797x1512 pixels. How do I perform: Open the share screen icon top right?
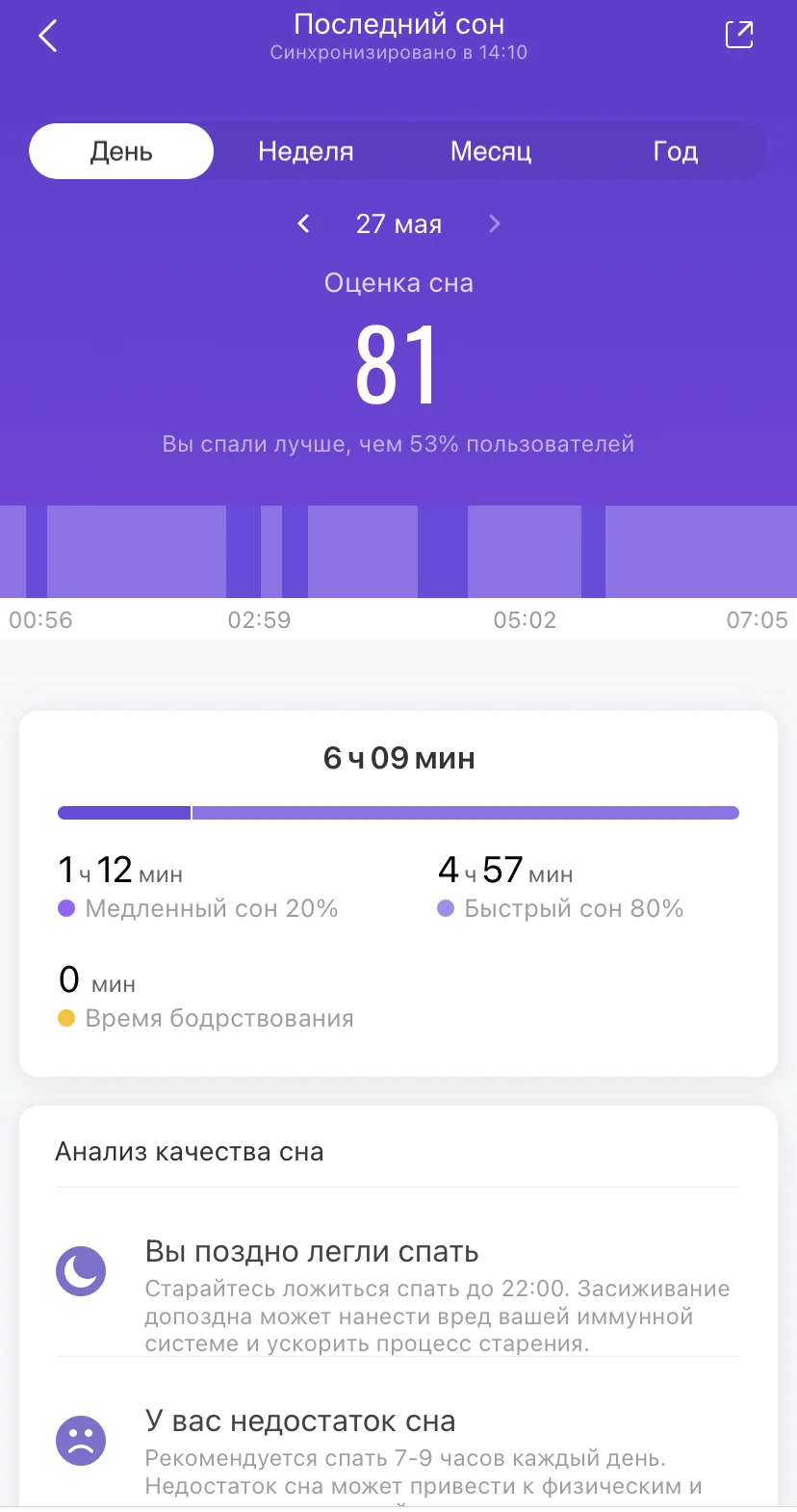tap(739, 34)
